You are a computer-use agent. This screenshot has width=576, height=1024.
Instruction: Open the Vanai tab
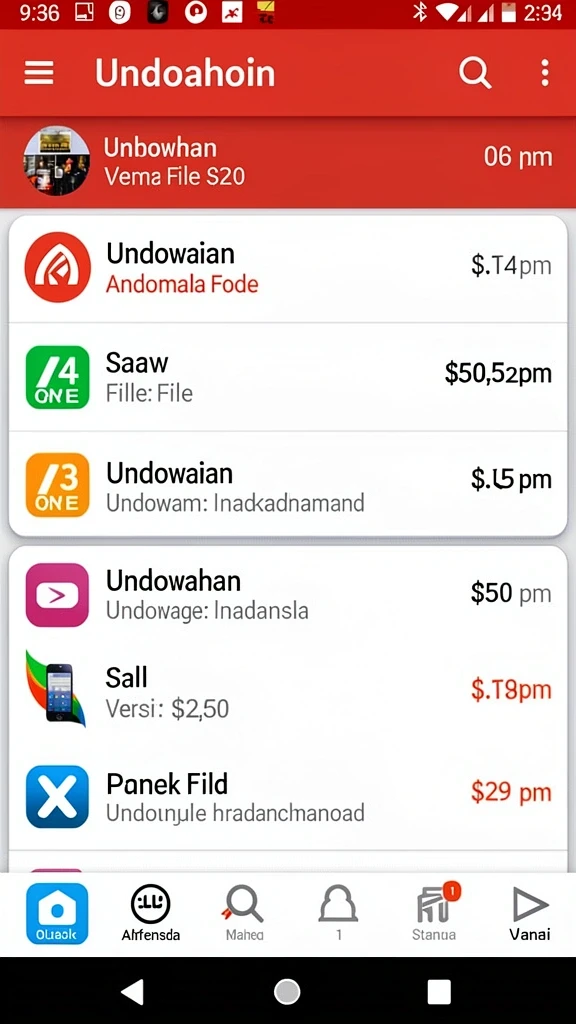coord(530,914)
